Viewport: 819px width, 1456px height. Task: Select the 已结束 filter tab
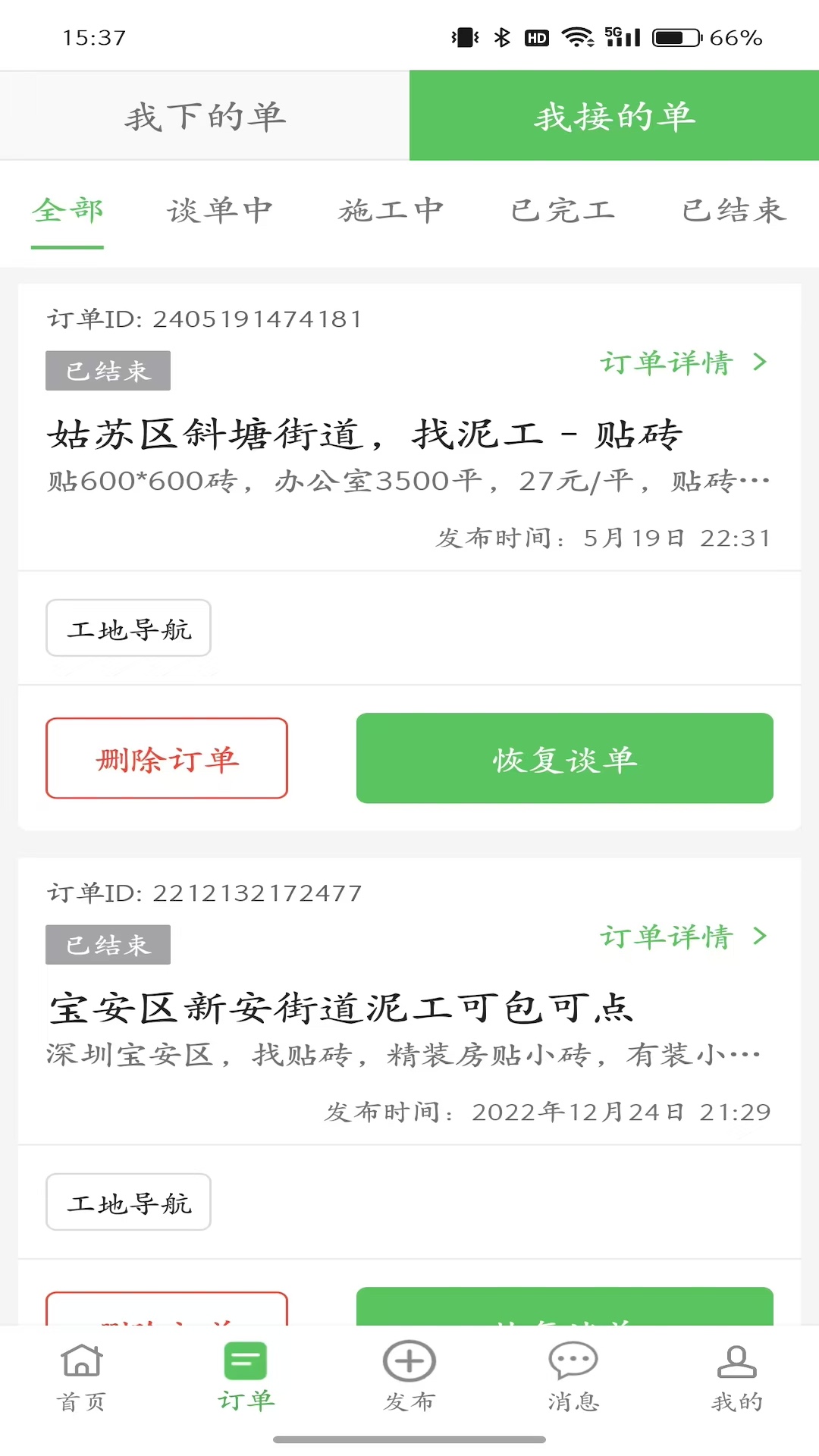click(733, 211)
